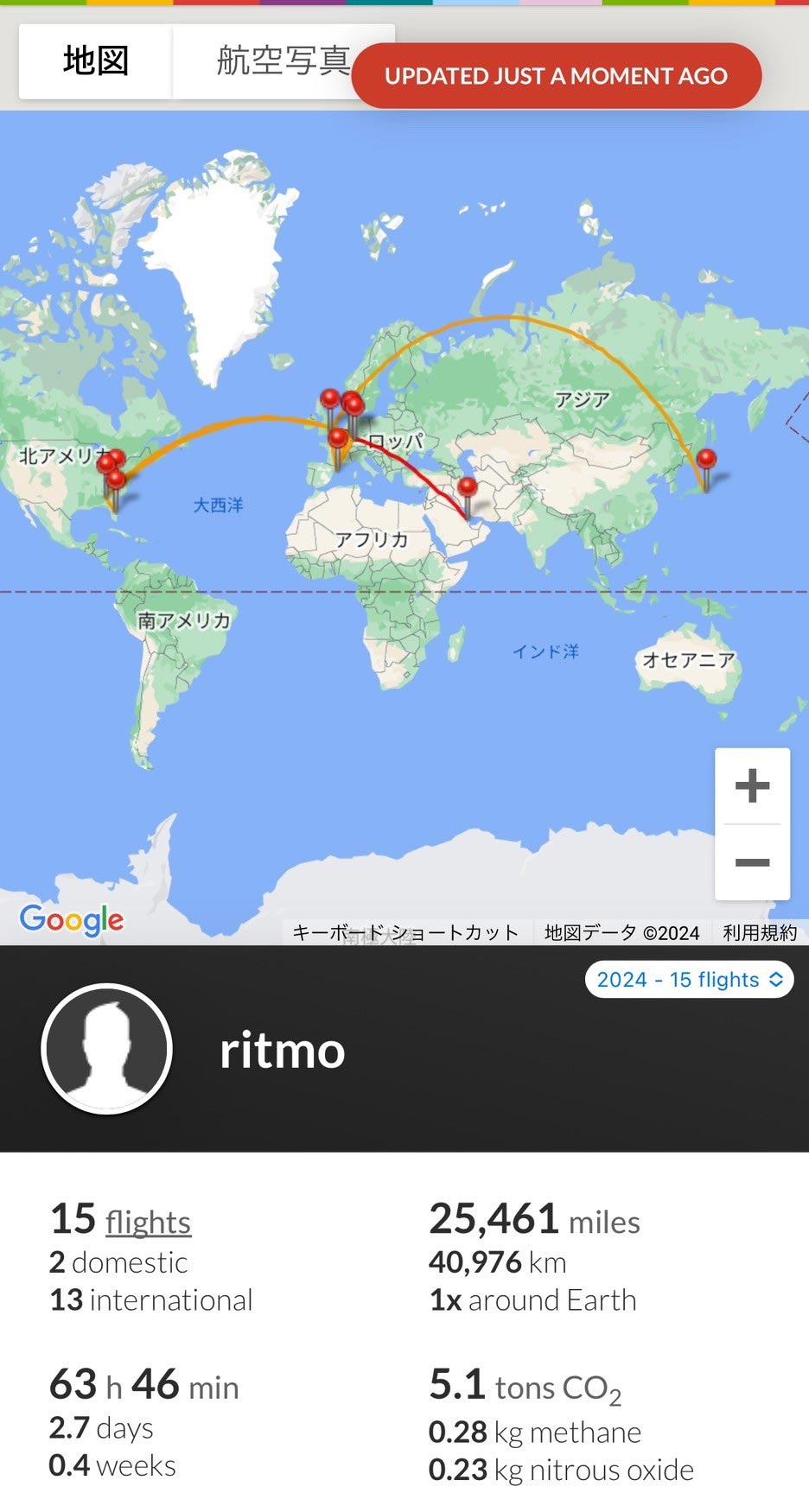Image resolution: width=809 pixels, height=1512 pixels.
Task: Tap the Google logo on the map
Action: pyautogui.click(x=72, y=920)
